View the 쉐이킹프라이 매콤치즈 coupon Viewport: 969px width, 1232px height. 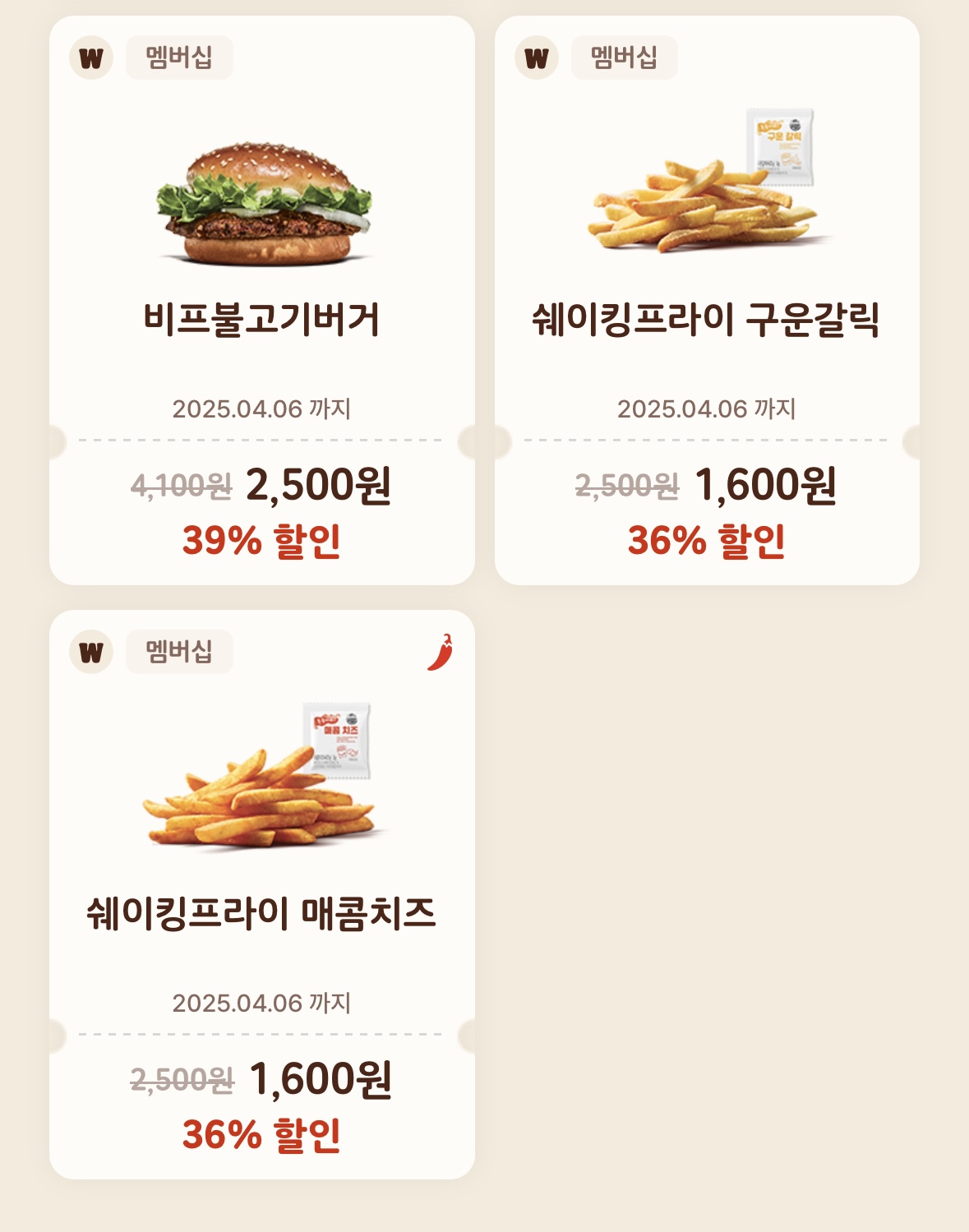click(x=261, y=894)
